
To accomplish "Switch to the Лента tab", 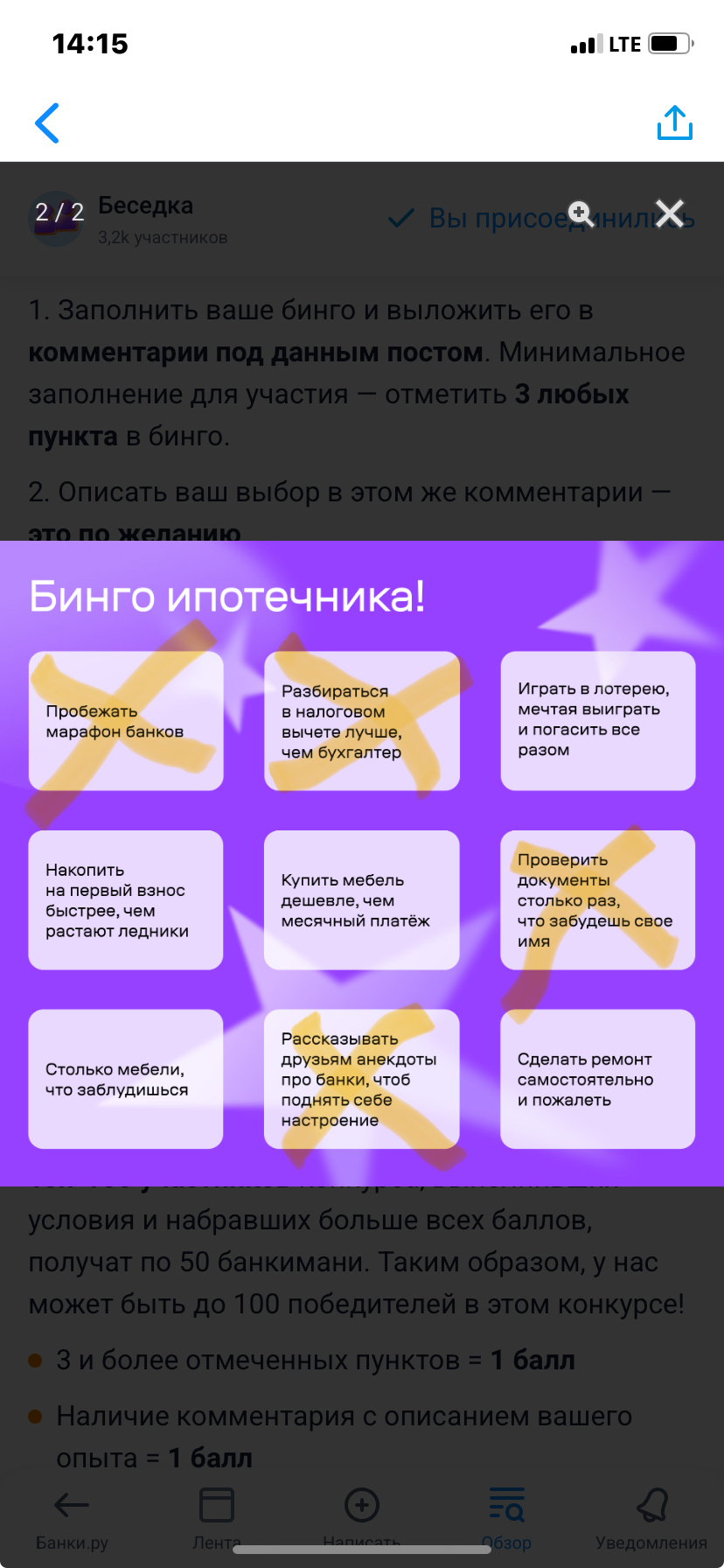I will tap(217, 1519).
